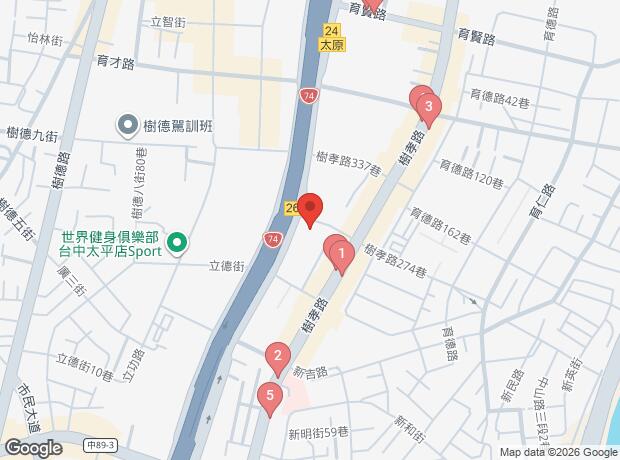Open map marker number 3
620x460 pixels.
pos(428,106)
